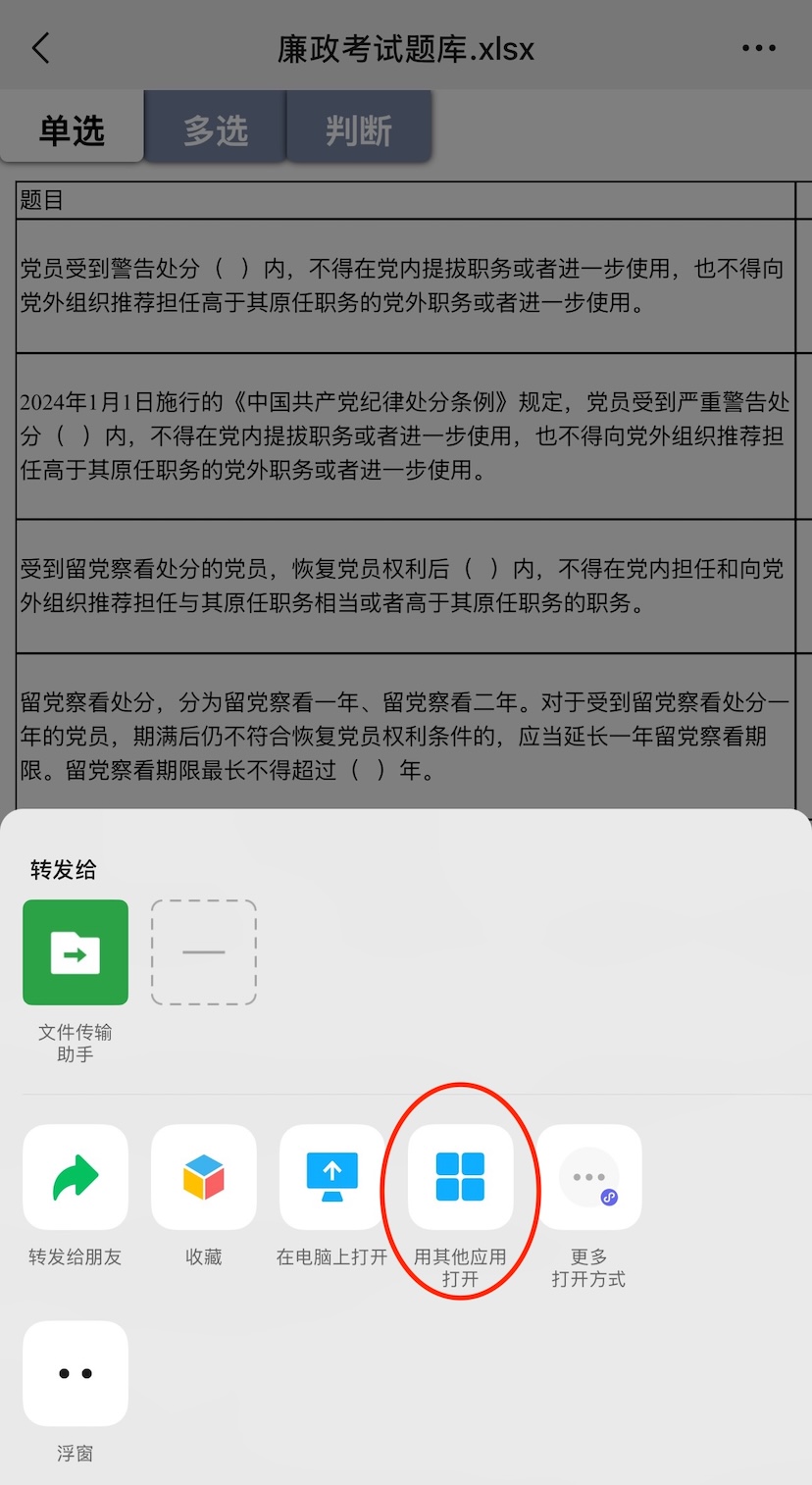
Task: Choose 转发给朋友 option
Action: pyautogui.click(x=76, y=1177)
